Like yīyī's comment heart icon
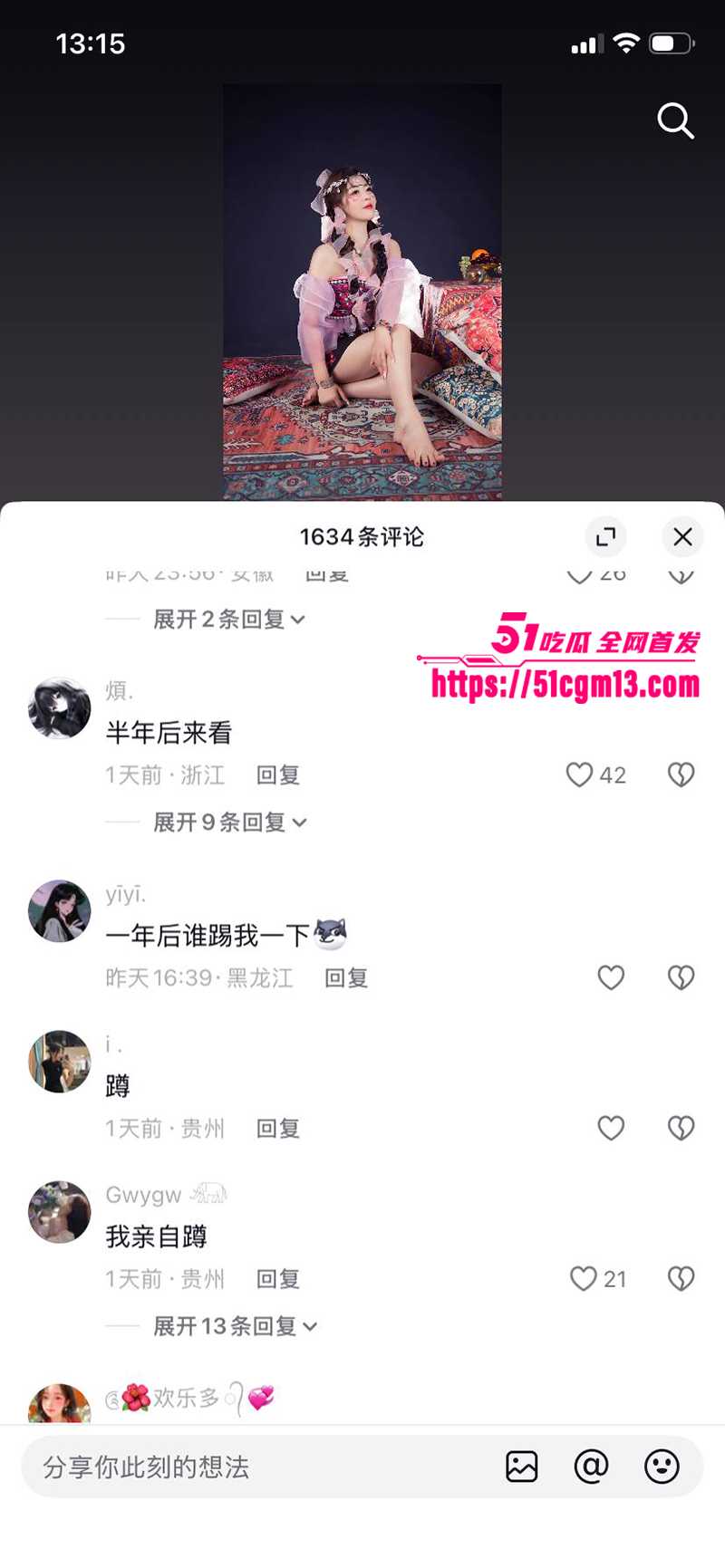The width and height of the screenshot is (725, 1568). tap(610, 977)
